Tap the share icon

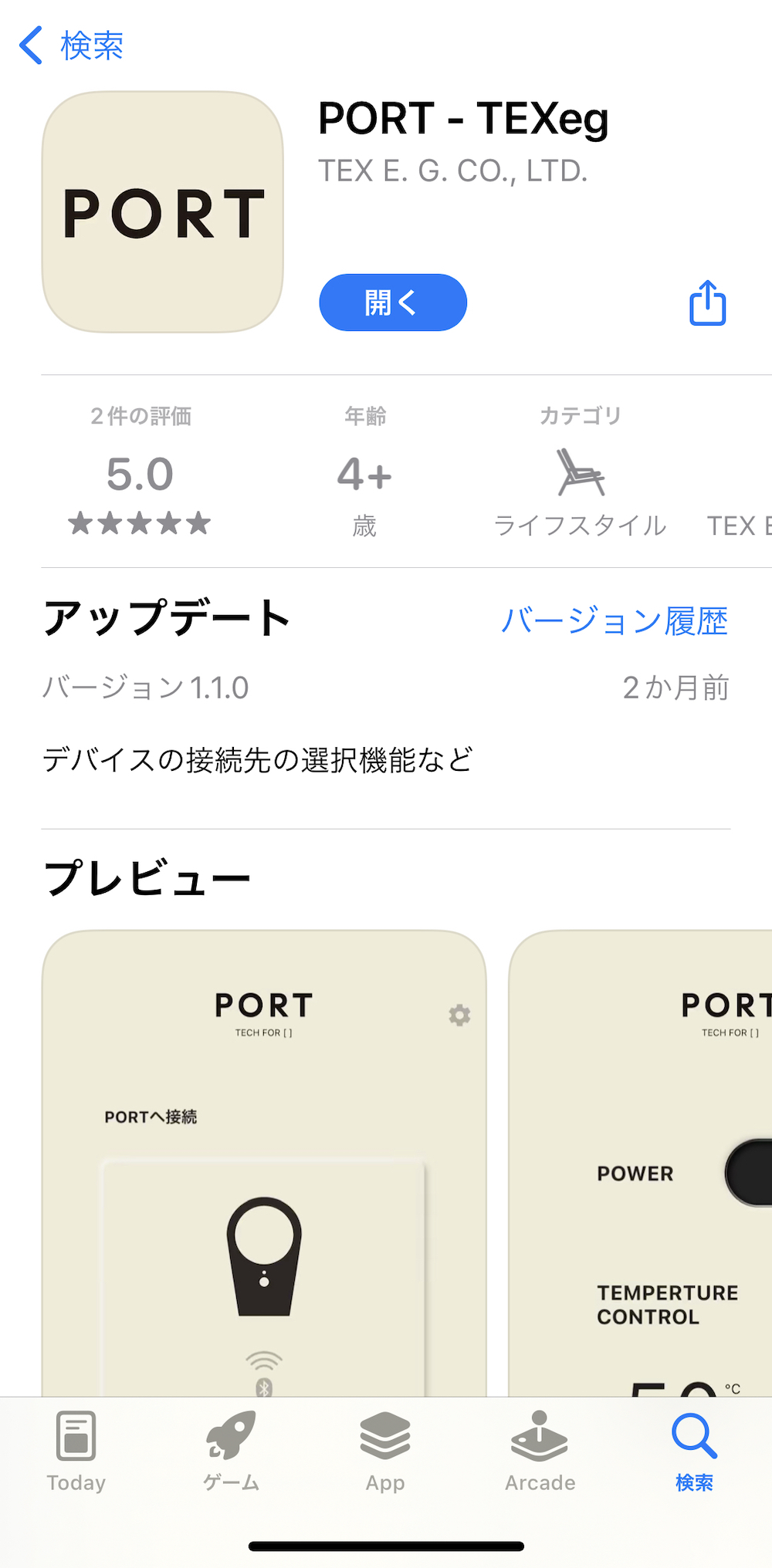pyautogui.click(x=706, y=303)
